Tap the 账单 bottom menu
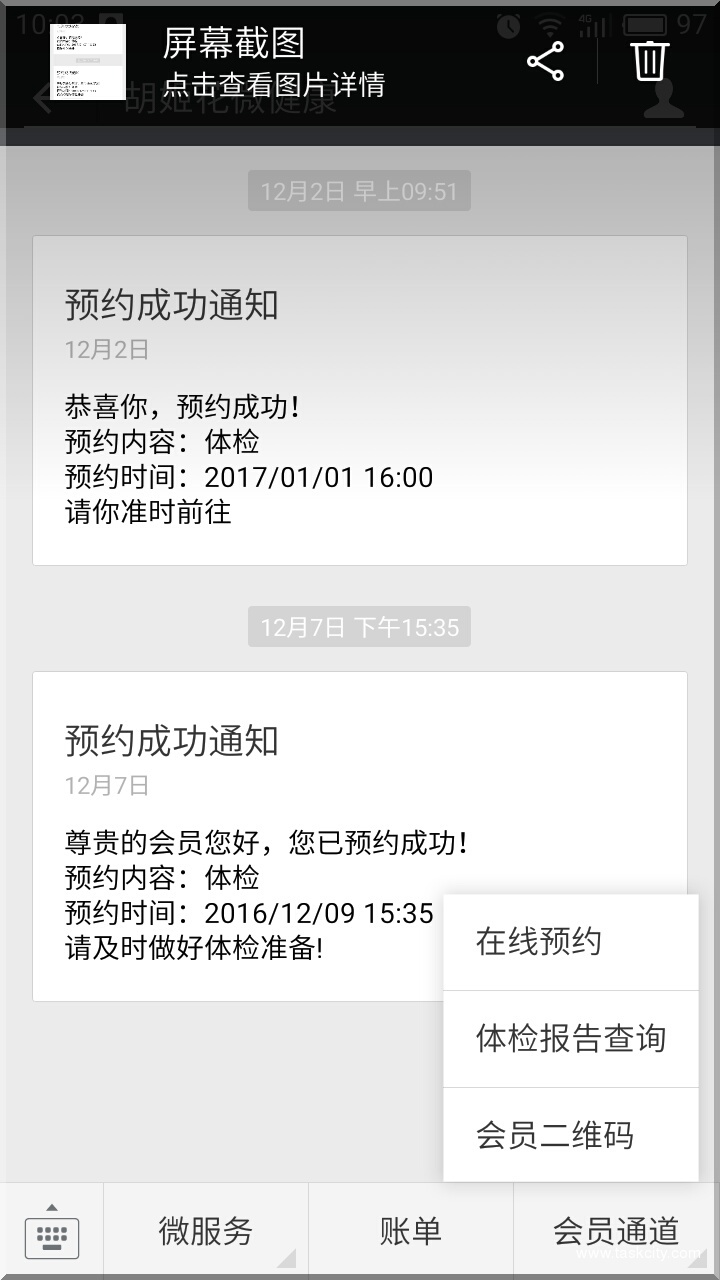Image resolution: width=720 pixels, height=1280 pixels. (410, 1232)
